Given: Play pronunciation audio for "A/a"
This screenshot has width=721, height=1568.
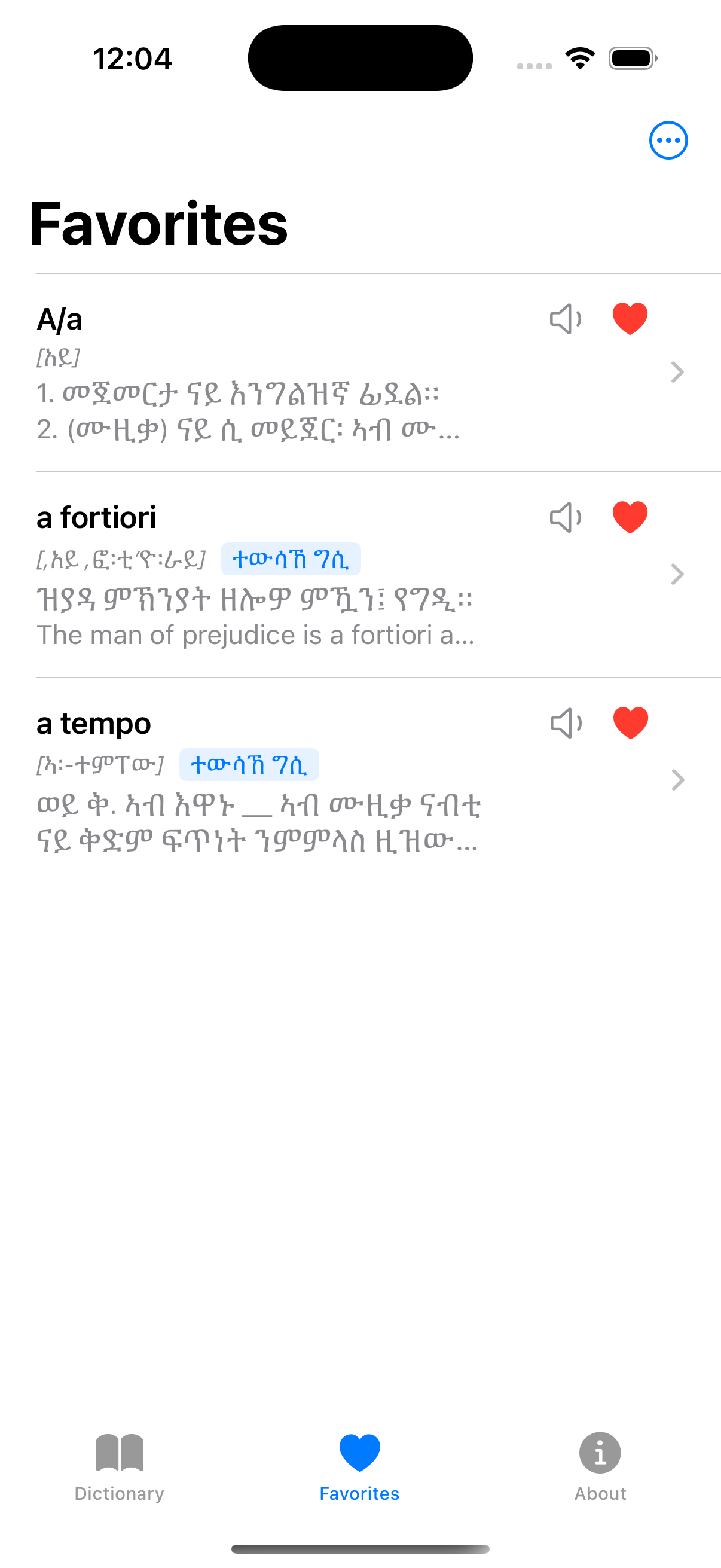Looking at the screenshot, I should [x=564, y=319].
